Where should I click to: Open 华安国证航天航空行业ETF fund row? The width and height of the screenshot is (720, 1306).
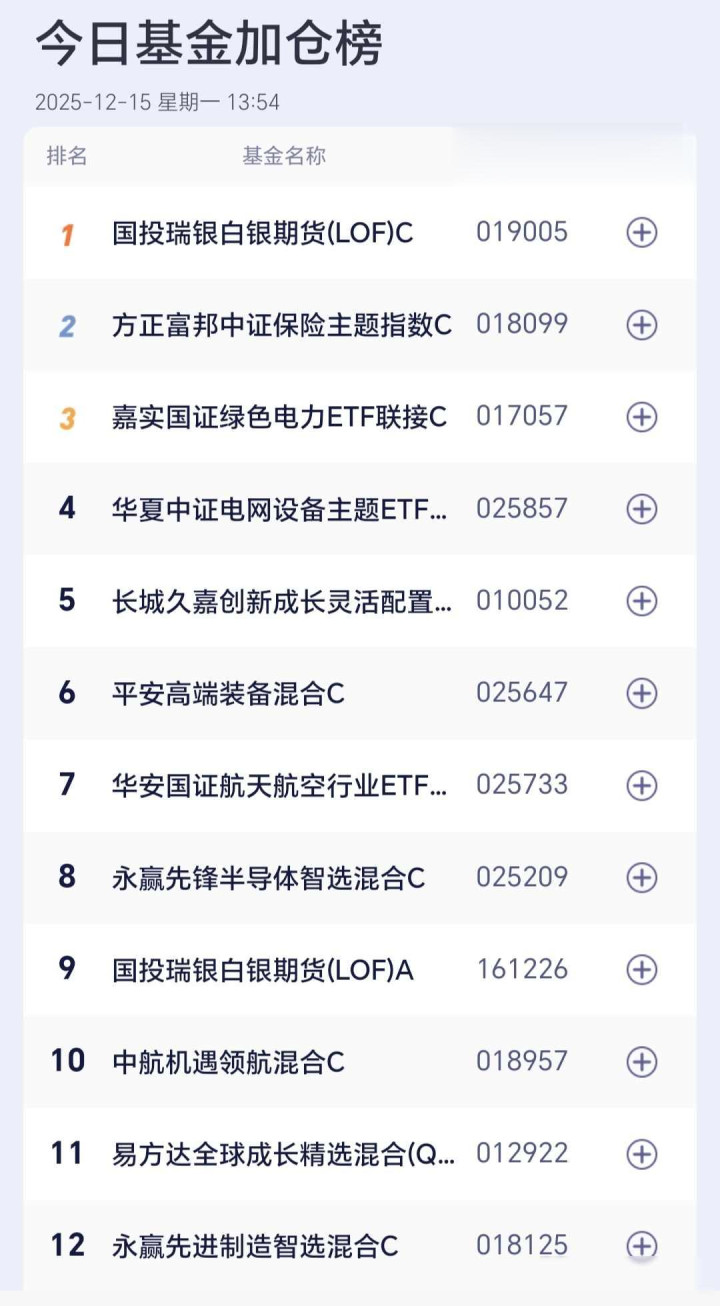click(x=280, y=785)
